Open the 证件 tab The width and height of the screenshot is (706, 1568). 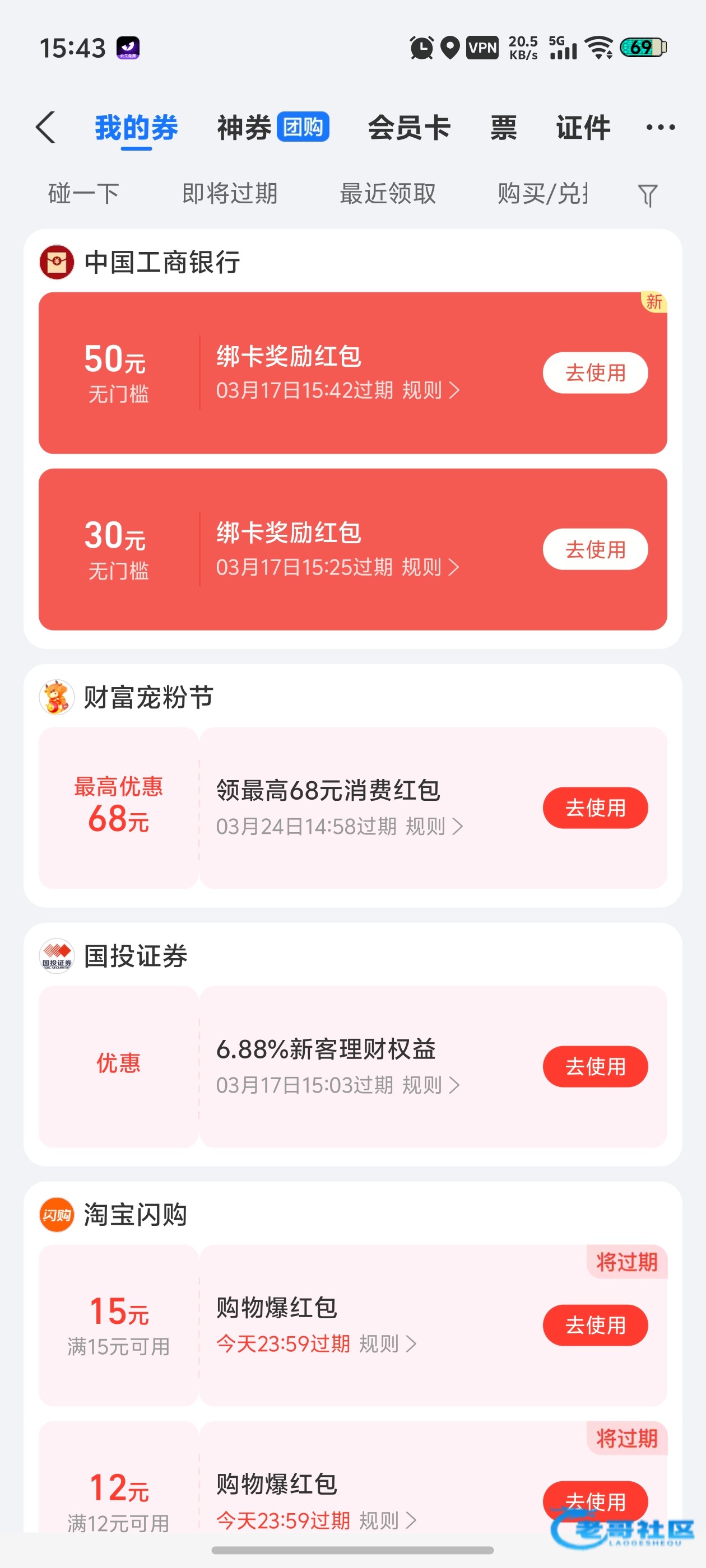coord(583,127)
